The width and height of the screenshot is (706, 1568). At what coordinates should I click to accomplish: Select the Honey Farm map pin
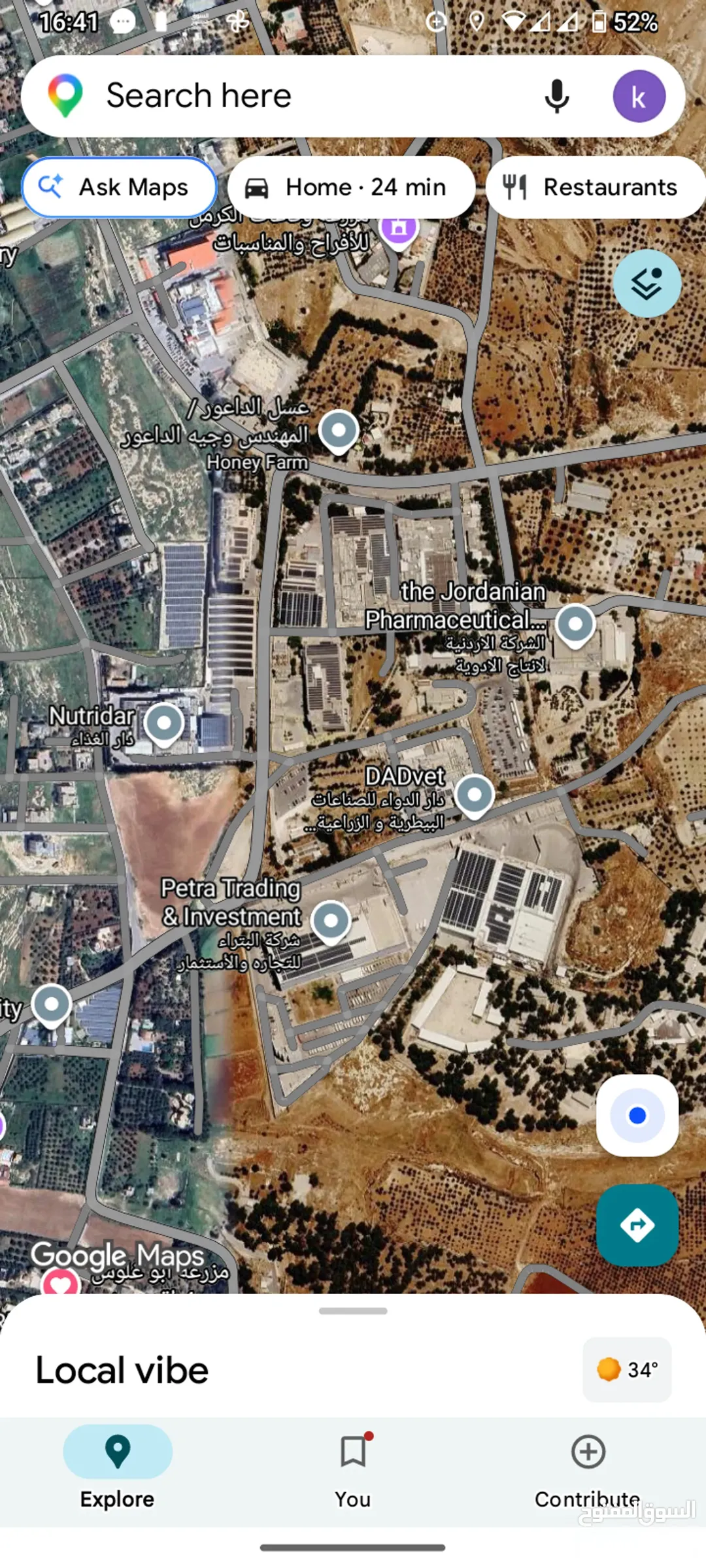click(339, 431)
